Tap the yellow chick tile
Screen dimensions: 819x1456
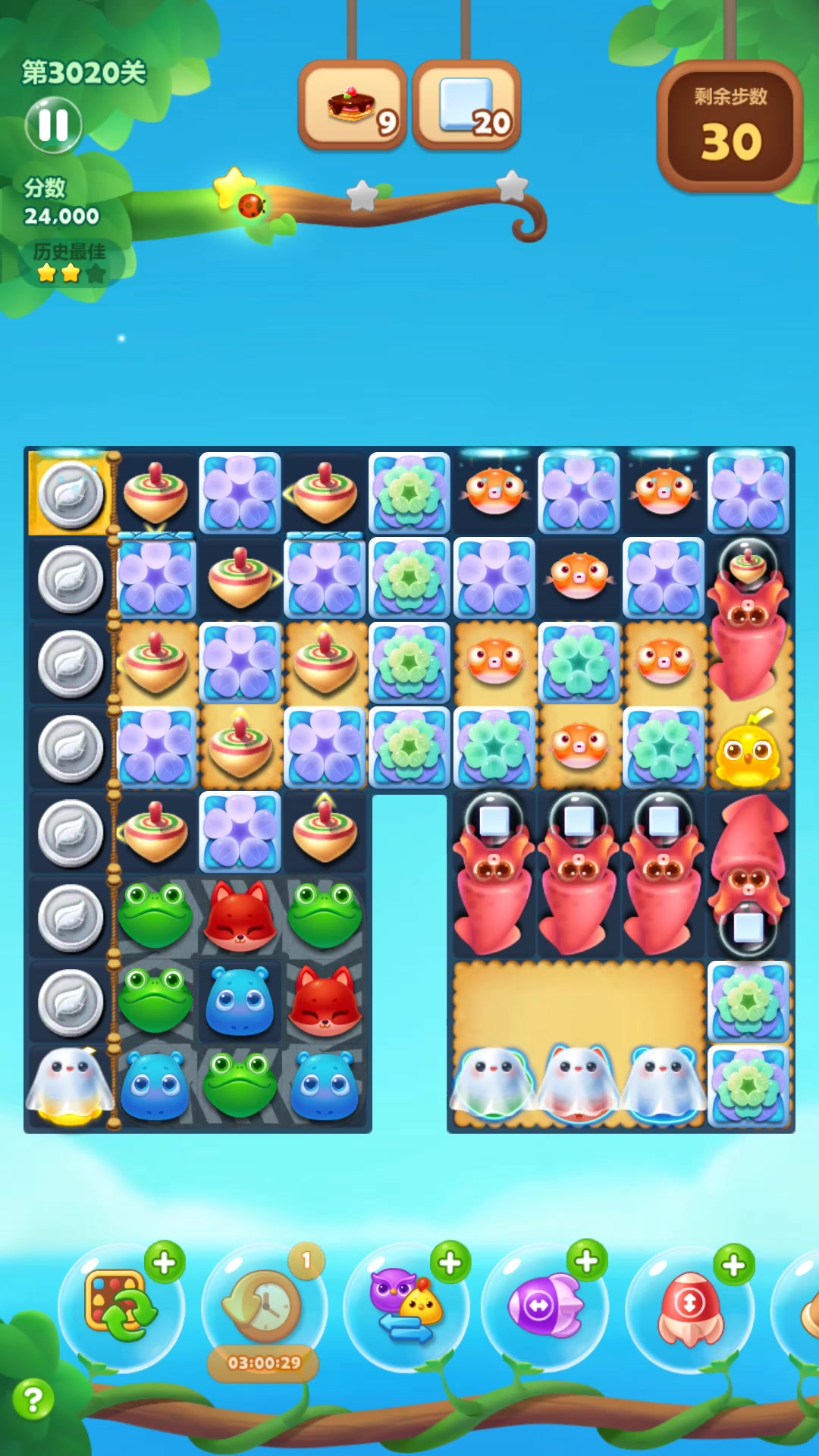[x=748, y=748]
